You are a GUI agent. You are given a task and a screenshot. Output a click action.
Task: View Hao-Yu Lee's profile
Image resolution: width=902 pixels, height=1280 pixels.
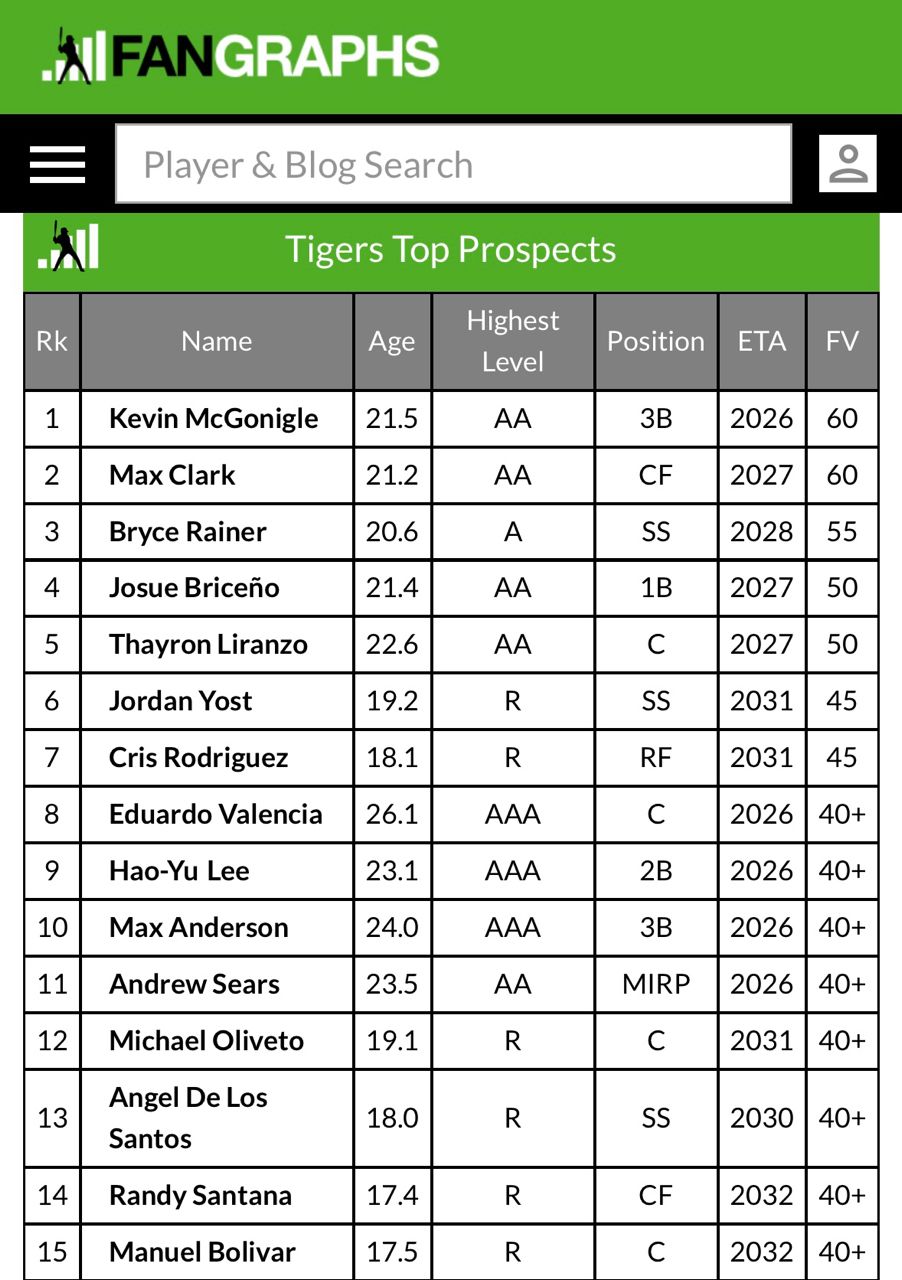tap(179, 870)
